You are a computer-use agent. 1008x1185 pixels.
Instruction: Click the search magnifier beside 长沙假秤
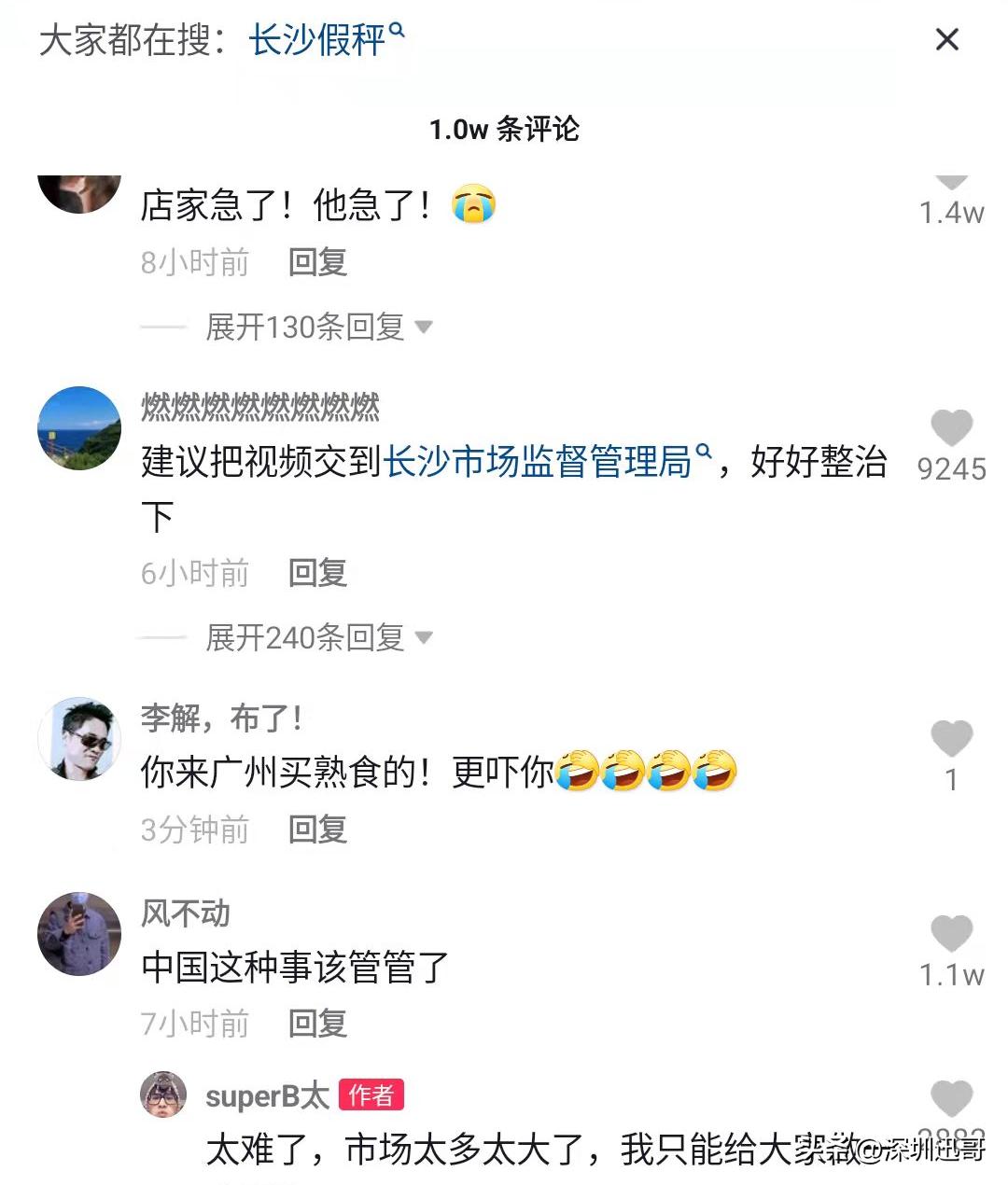coord(397,35)
